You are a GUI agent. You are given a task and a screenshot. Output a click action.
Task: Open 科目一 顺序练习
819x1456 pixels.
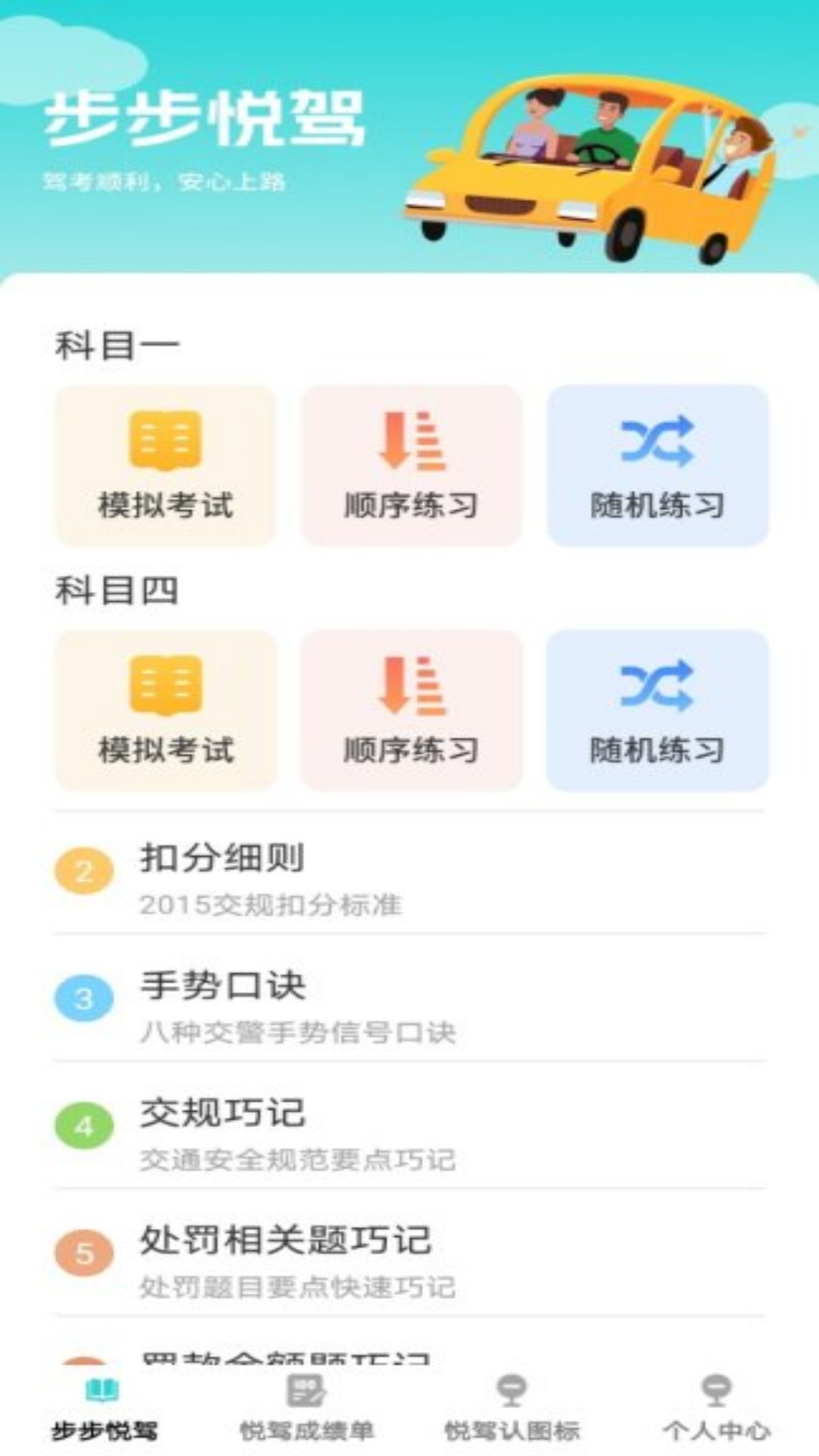(411, 465)
